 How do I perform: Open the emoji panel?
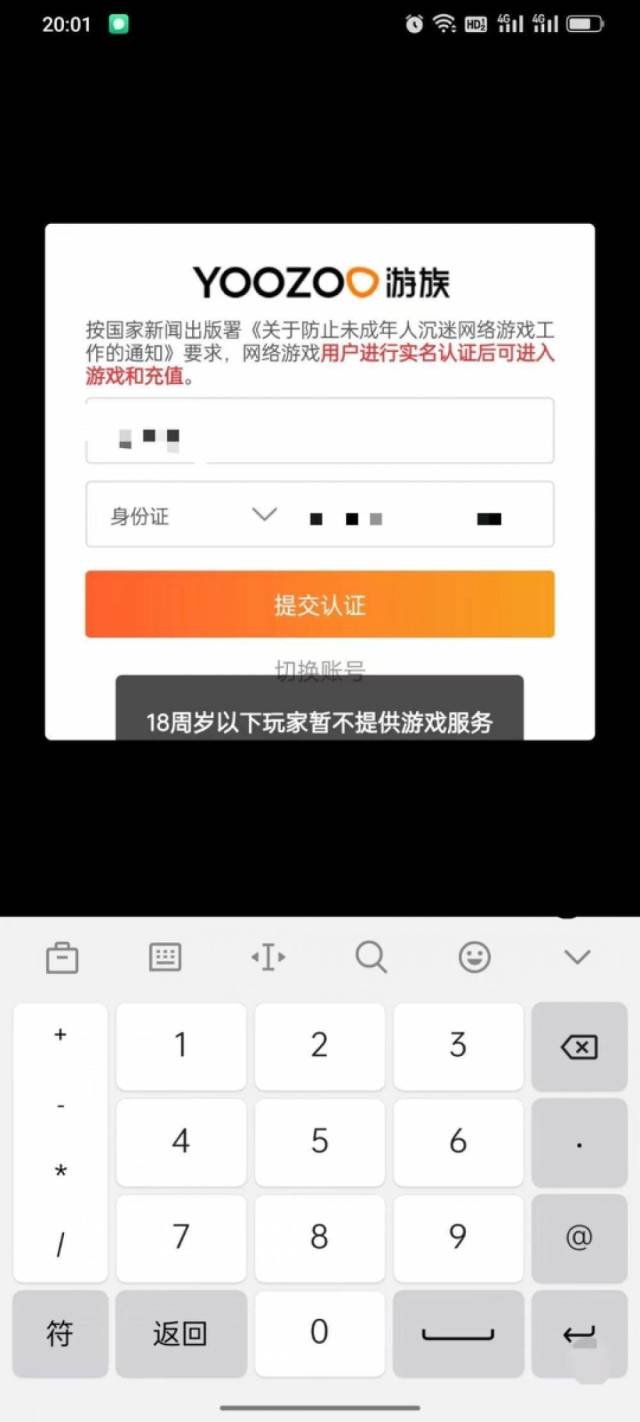[x=474, y=958]
